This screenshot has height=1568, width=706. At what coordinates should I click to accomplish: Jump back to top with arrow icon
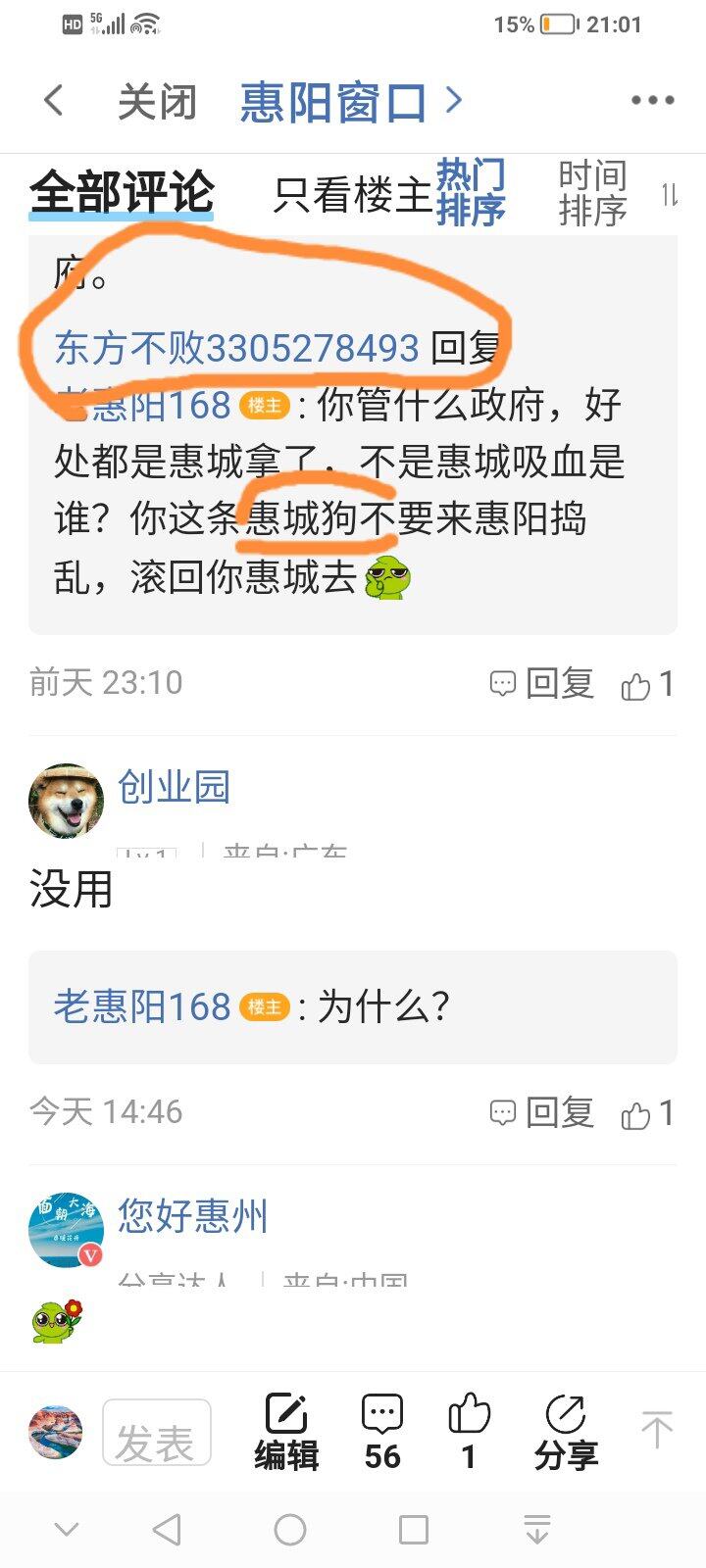point(656,1431)
